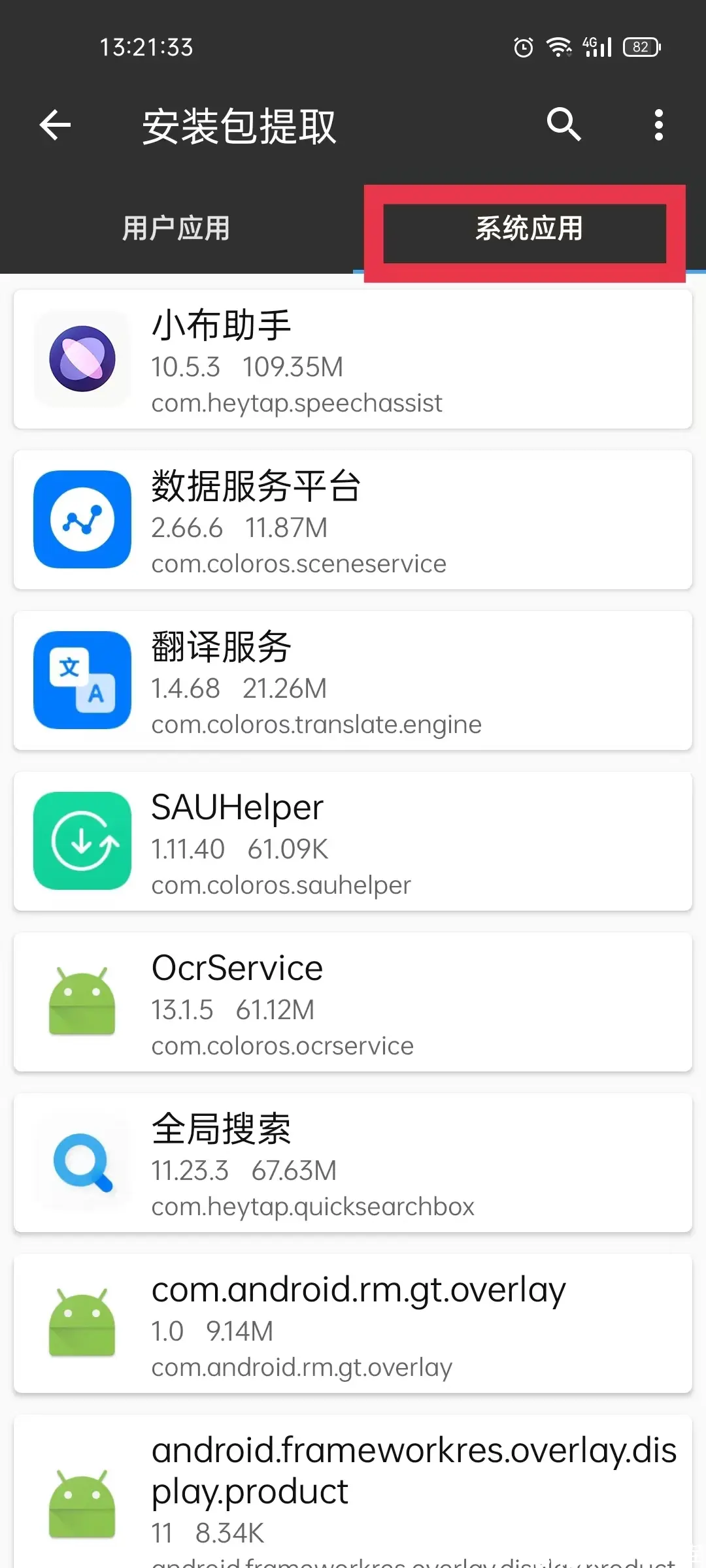Go back from 安装包提取 screen

point(55,125)
